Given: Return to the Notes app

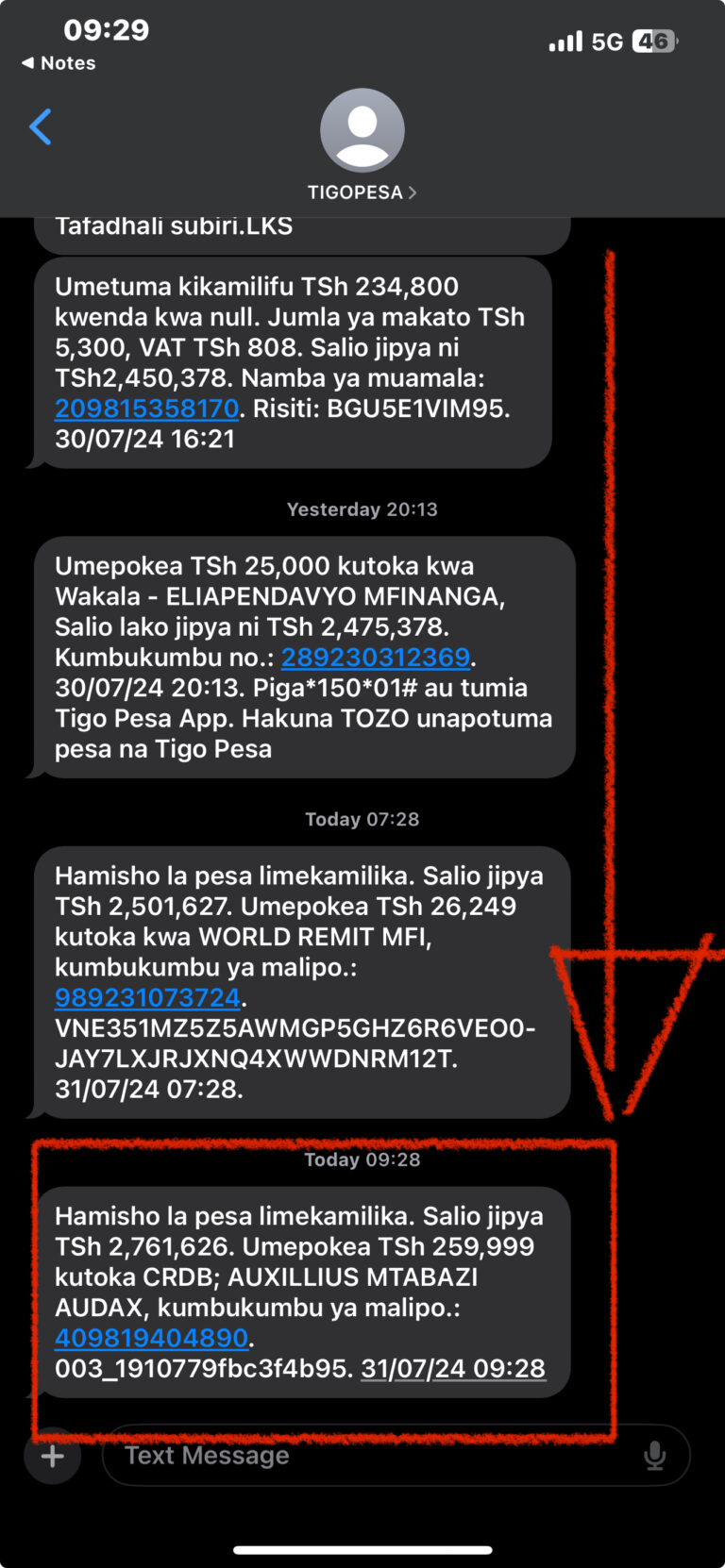Looking at the screenshot, I should coord(59,63).
